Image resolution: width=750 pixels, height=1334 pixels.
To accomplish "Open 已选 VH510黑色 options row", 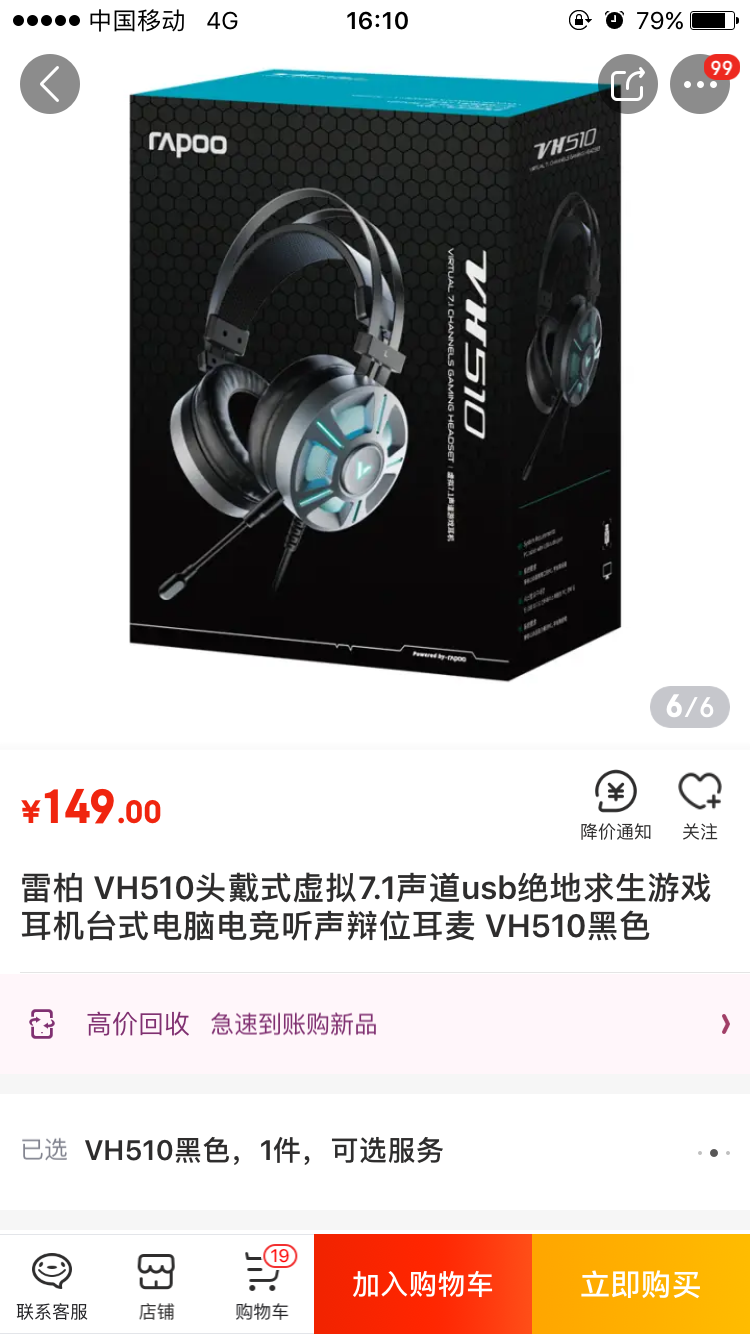I will coord(375,1151).
